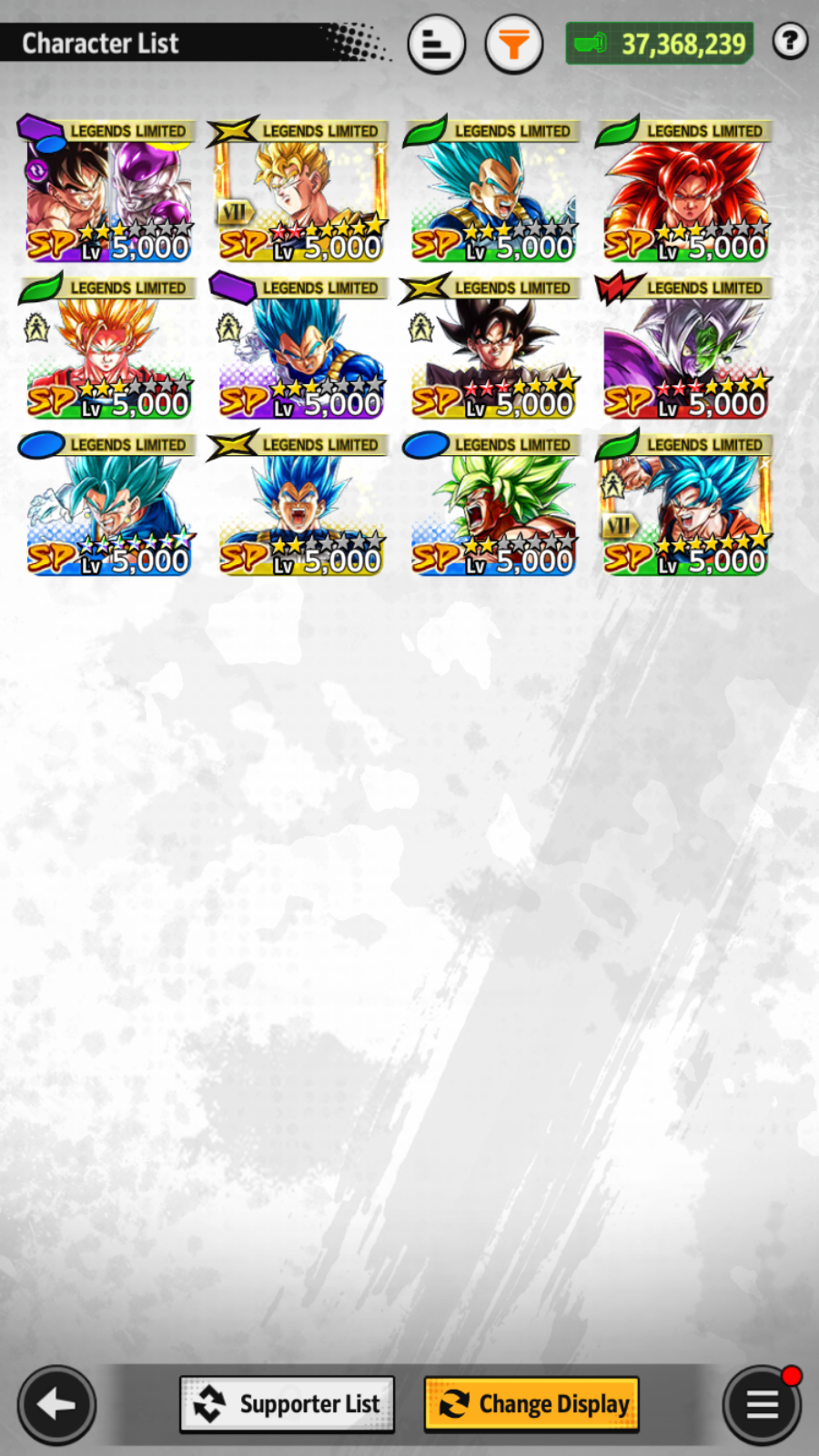819x1456 pixels.
Task: Open the hamburger menu button
Action: (x=762, y=1405)
